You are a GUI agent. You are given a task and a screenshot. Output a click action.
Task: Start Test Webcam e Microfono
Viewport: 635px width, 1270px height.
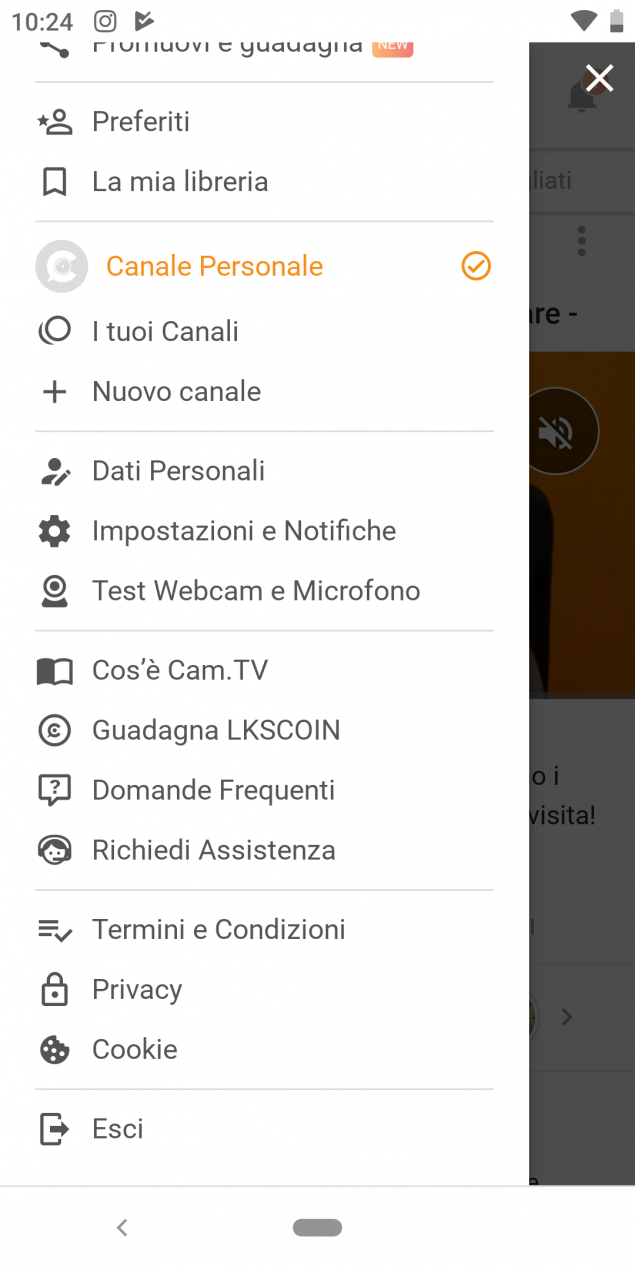[x=264, y=590]
